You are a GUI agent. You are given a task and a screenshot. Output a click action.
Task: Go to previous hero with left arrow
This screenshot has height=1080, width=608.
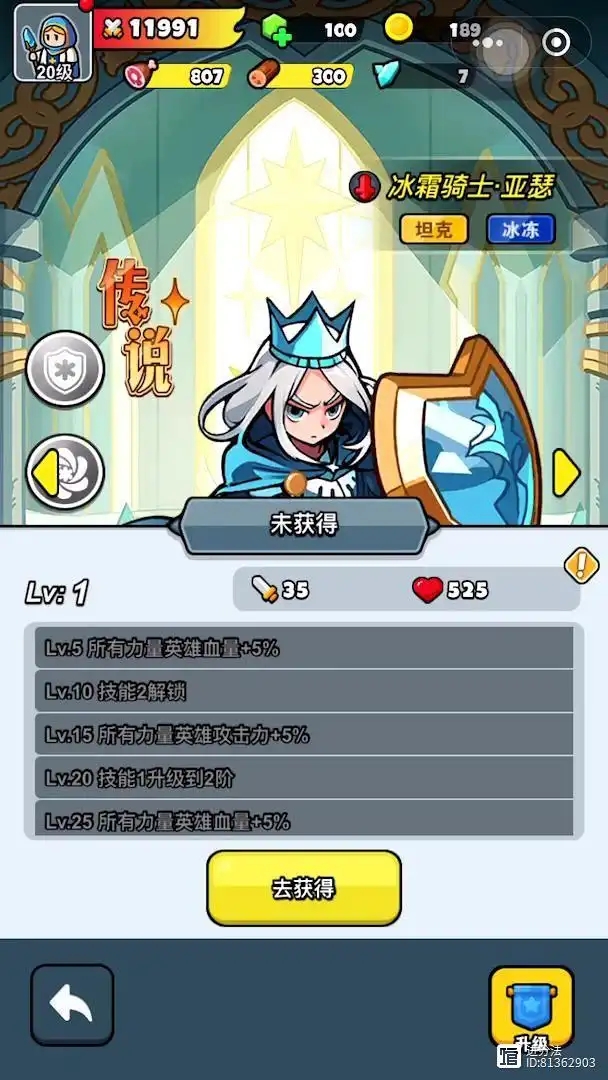[45, 473]
